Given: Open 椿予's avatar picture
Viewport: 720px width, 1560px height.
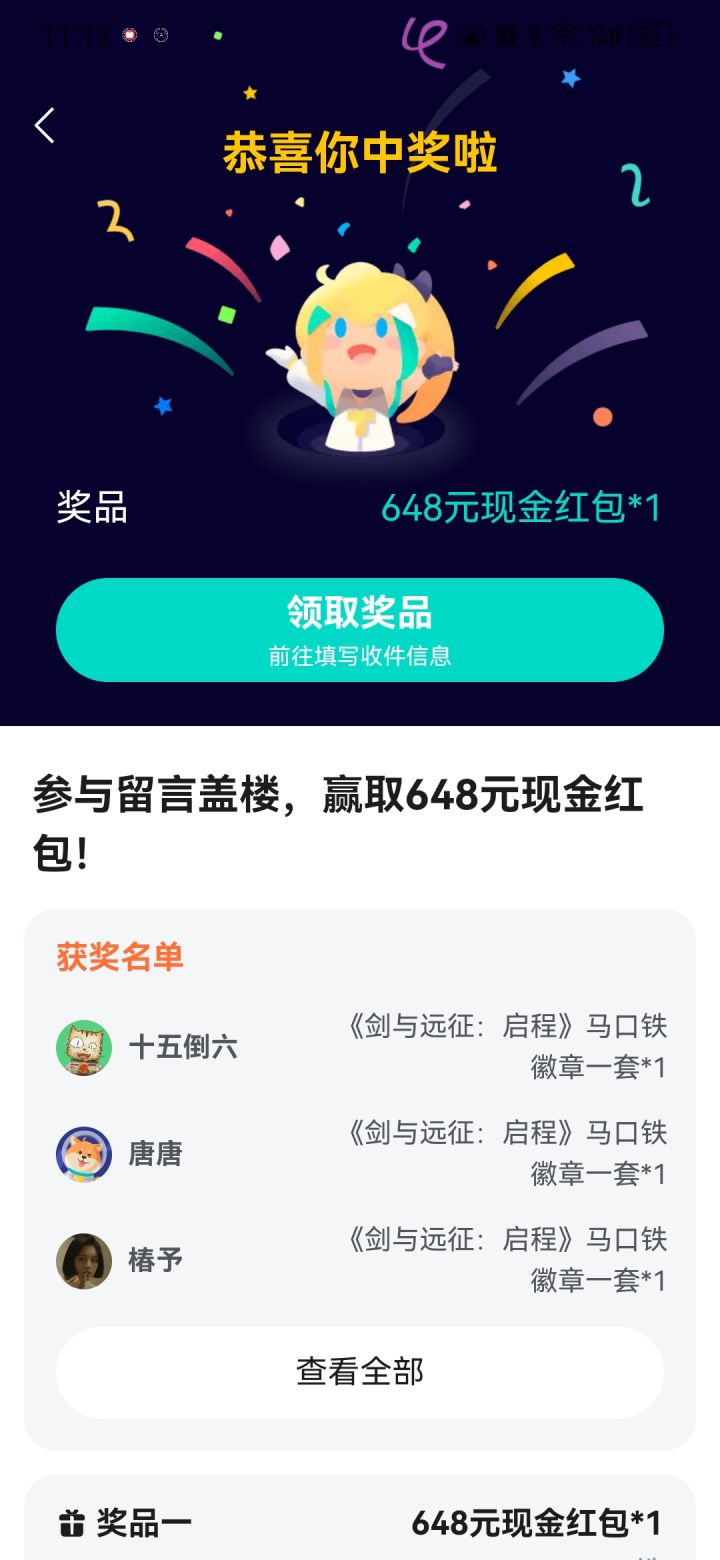Looking at the screenshot, I should click(x=83, y=1261).
